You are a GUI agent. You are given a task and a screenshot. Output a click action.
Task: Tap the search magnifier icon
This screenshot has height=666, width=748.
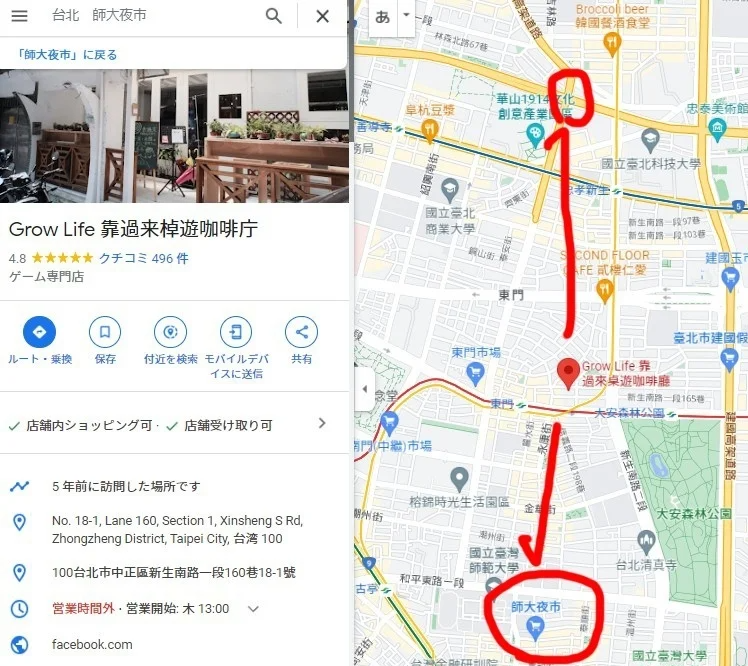[273, 16]
